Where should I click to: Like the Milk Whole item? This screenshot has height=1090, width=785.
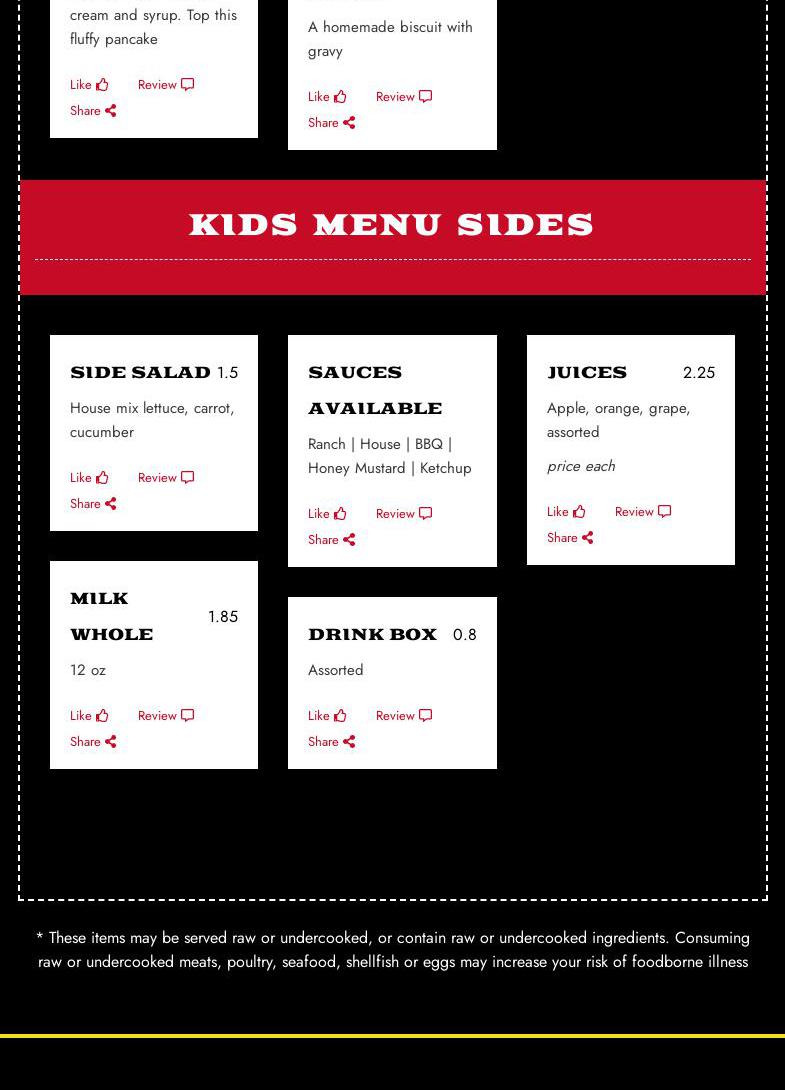[89, 716]
